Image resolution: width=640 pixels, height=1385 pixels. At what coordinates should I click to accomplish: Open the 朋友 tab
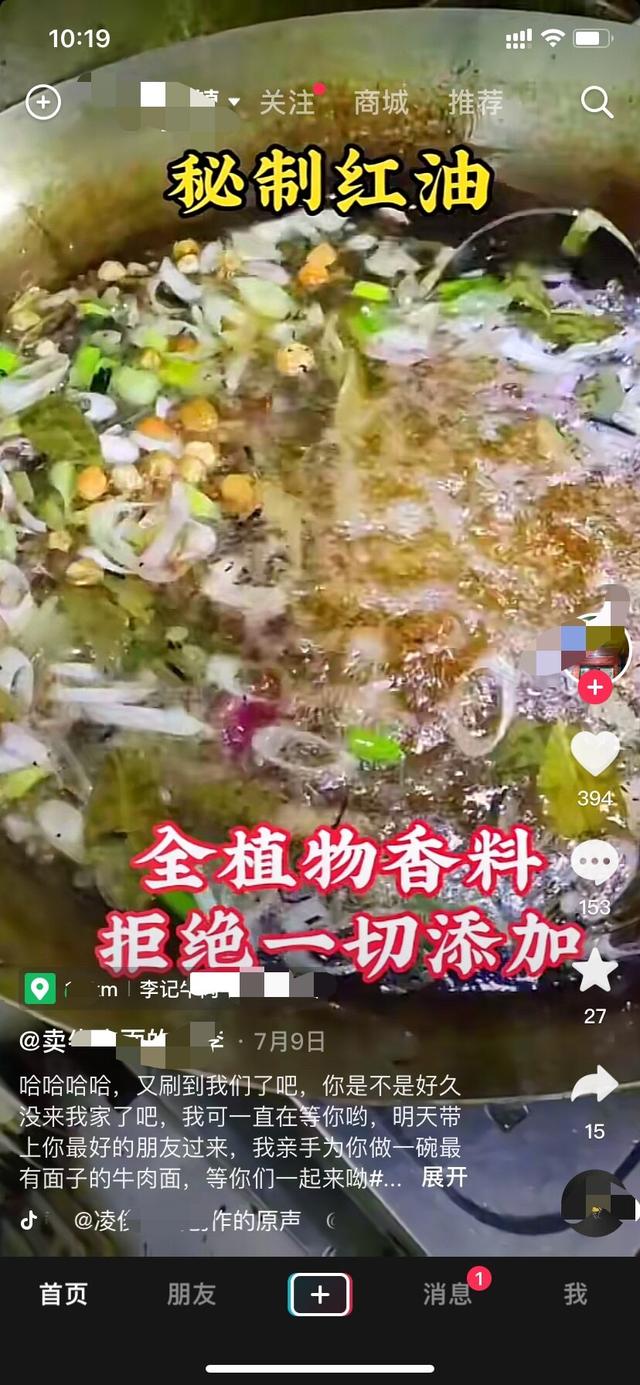pos(192,1294)
